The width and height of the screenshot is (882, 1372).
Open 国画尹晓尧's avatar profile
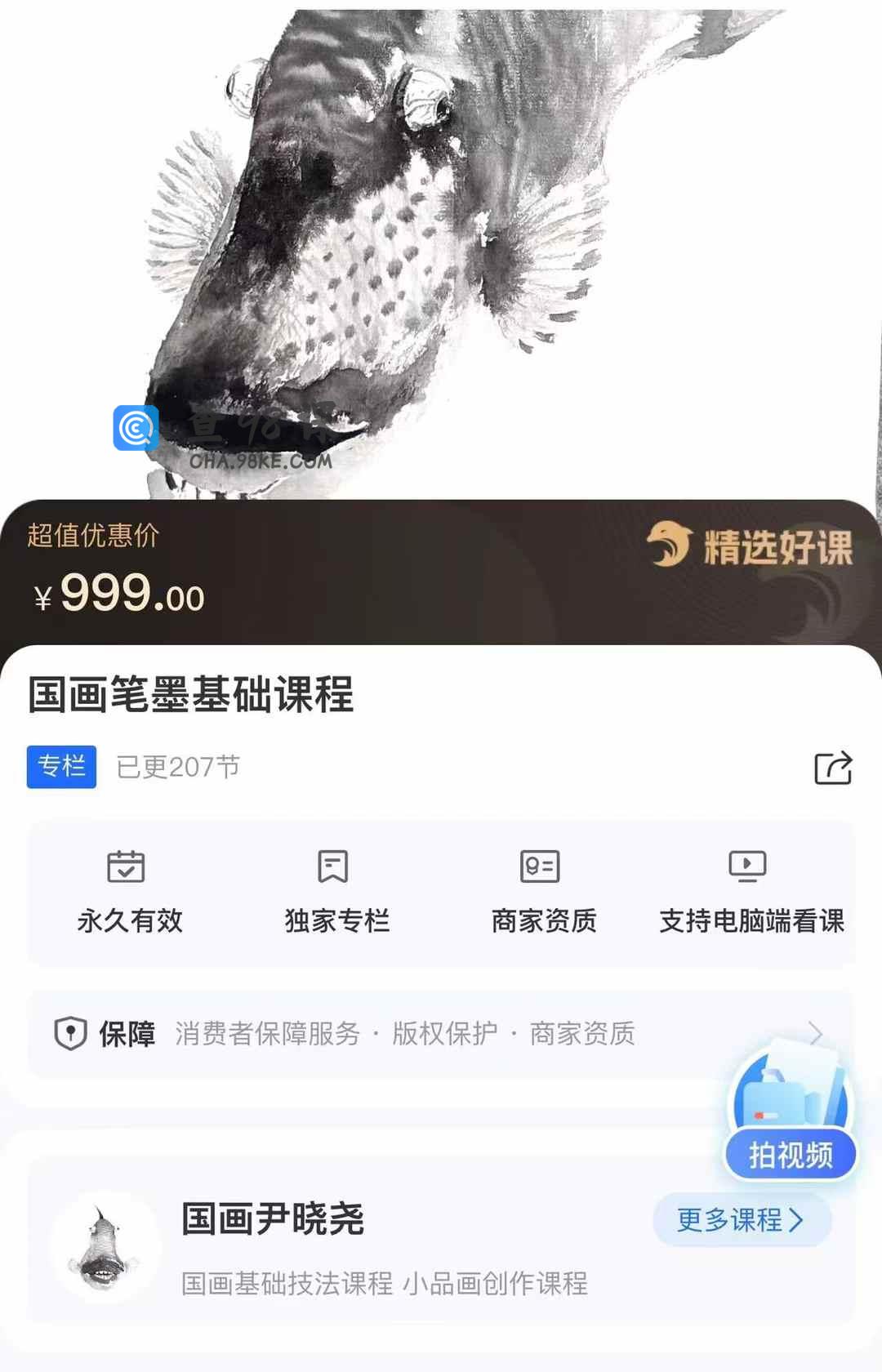tap(105, 1247)
